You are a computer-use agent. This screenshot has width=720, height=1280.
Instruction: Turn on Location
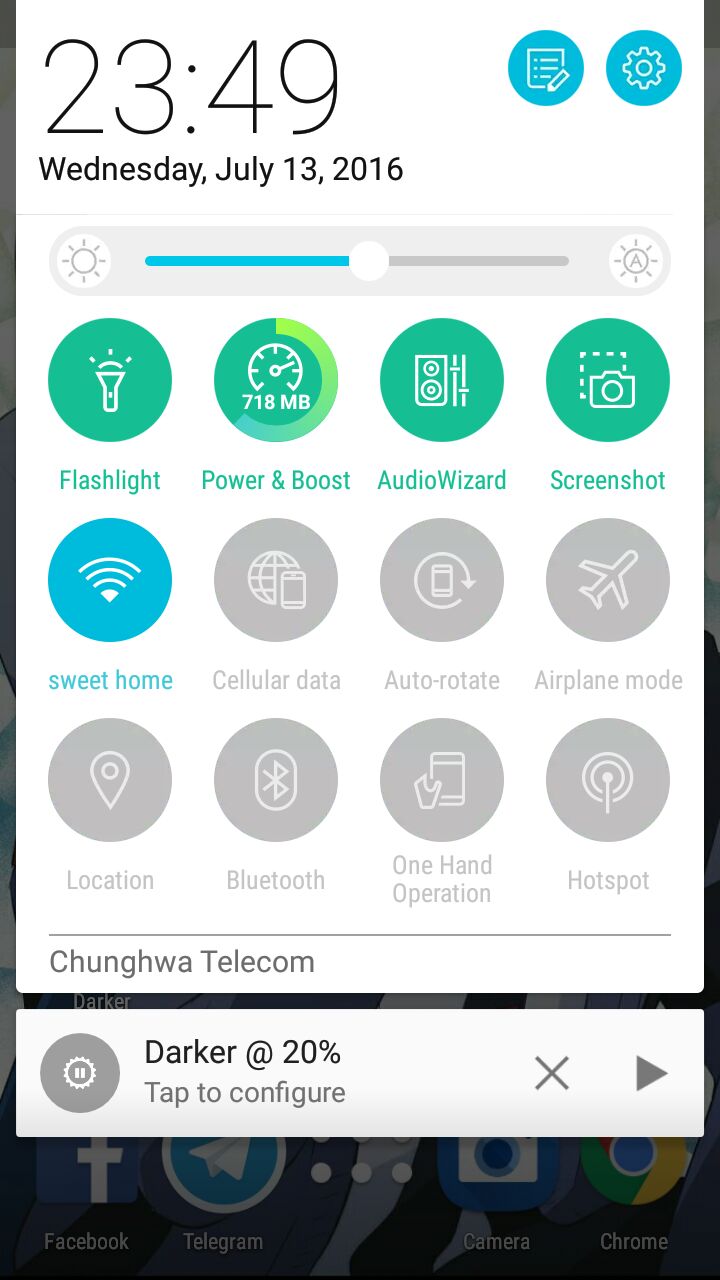pos(110,780)
